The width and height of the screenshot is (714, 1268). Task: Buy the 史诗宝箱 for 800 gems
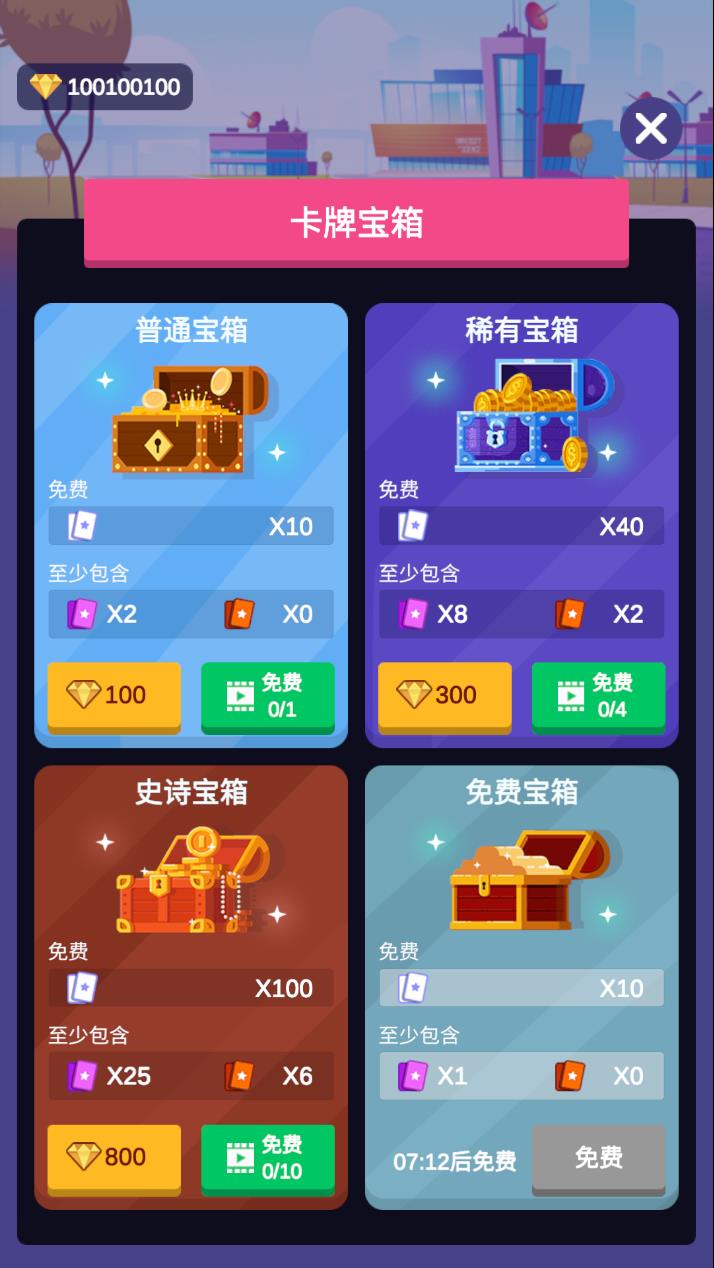coord(114,1157)
